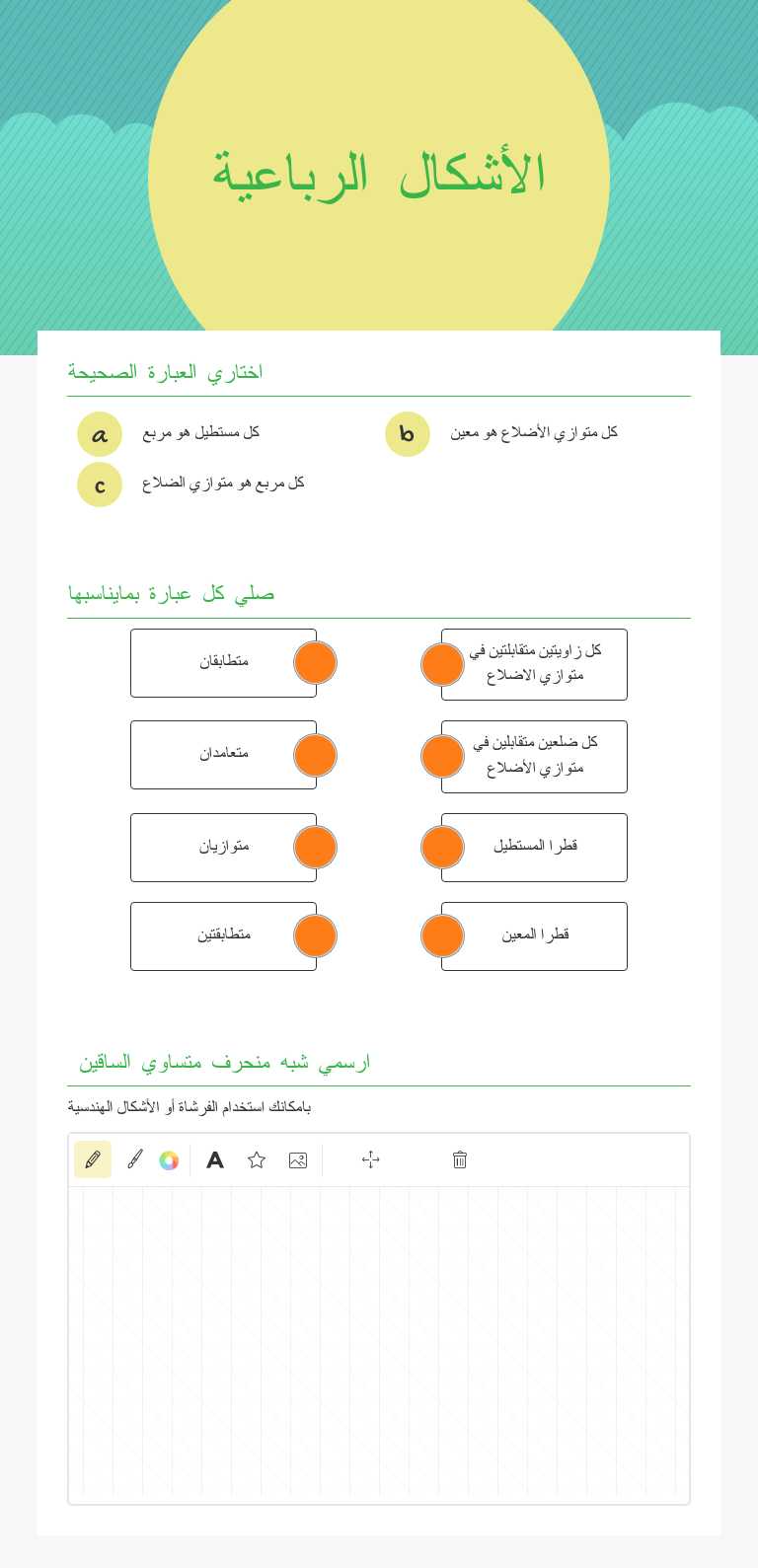Click the connector dot beside متعامدان

[x=315, y=755]
